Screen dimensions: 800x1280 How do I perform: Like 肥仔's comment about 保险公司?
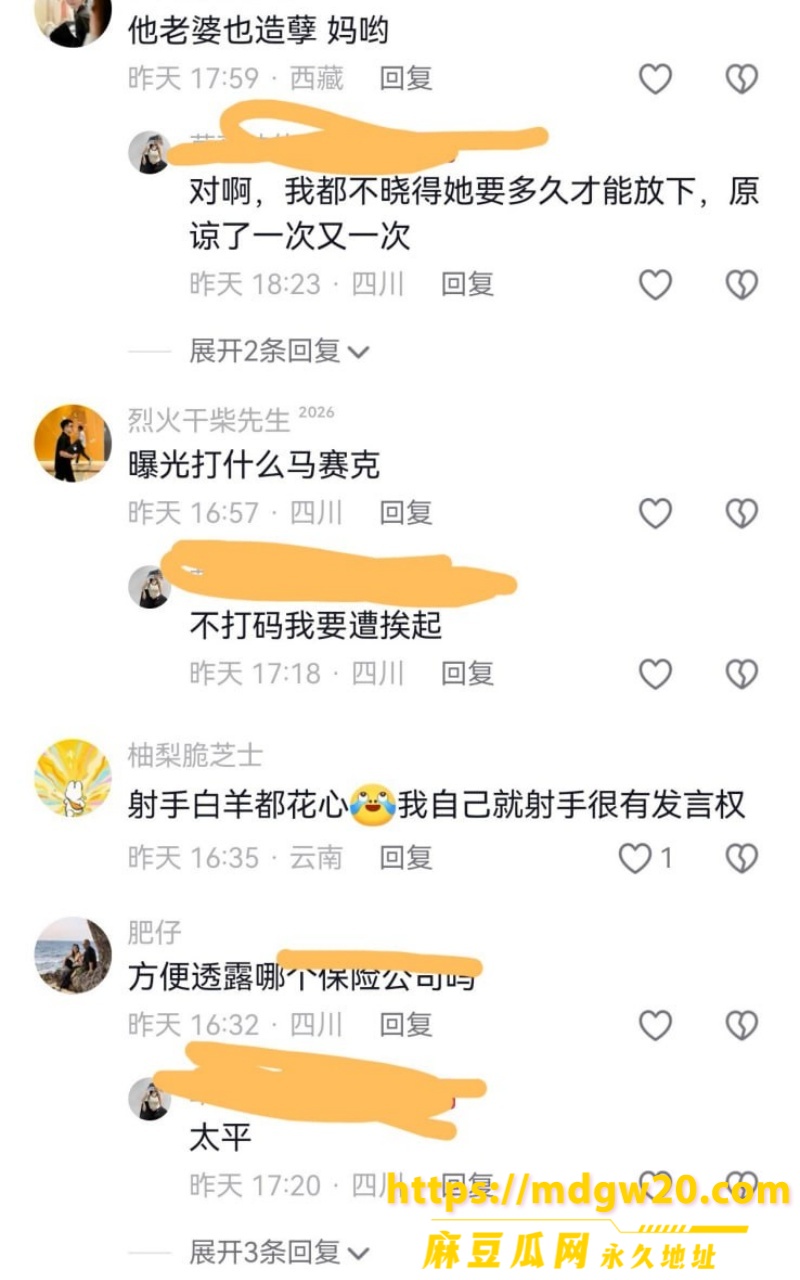coord(655,1025)
